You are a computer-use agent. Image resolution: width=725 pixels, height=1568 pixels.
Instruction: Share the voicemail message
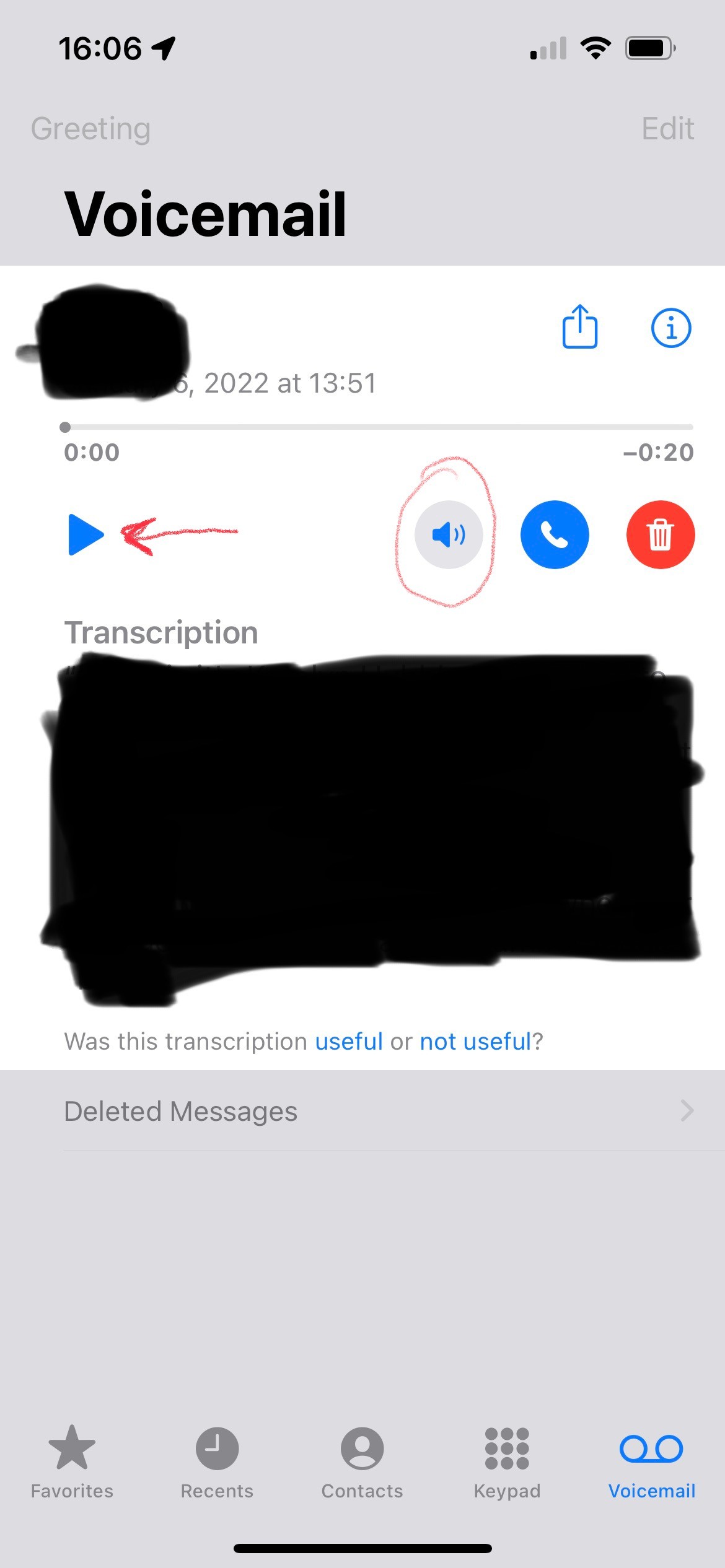click(579, 327)
